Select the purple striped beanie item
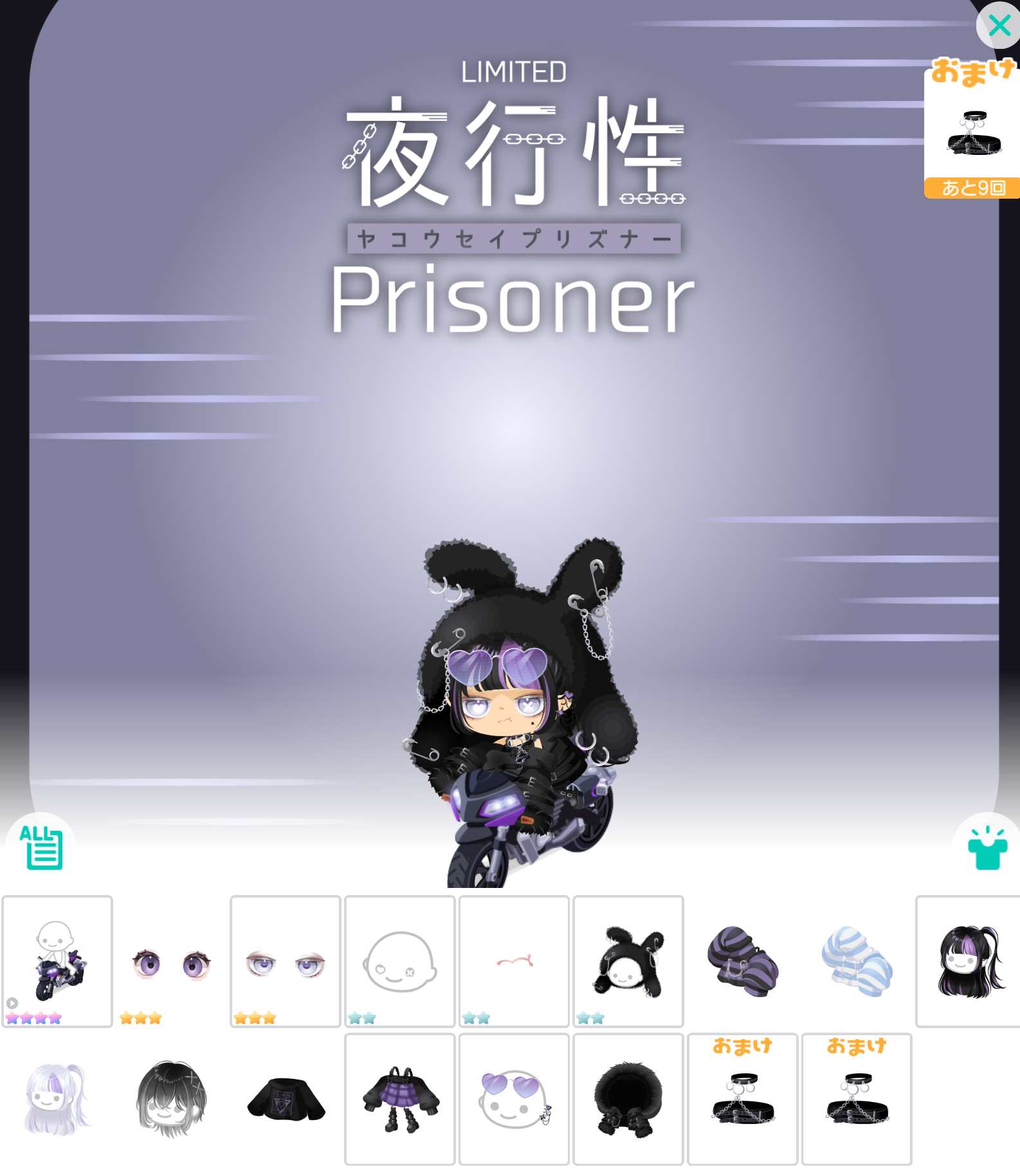 pos(742,961)
